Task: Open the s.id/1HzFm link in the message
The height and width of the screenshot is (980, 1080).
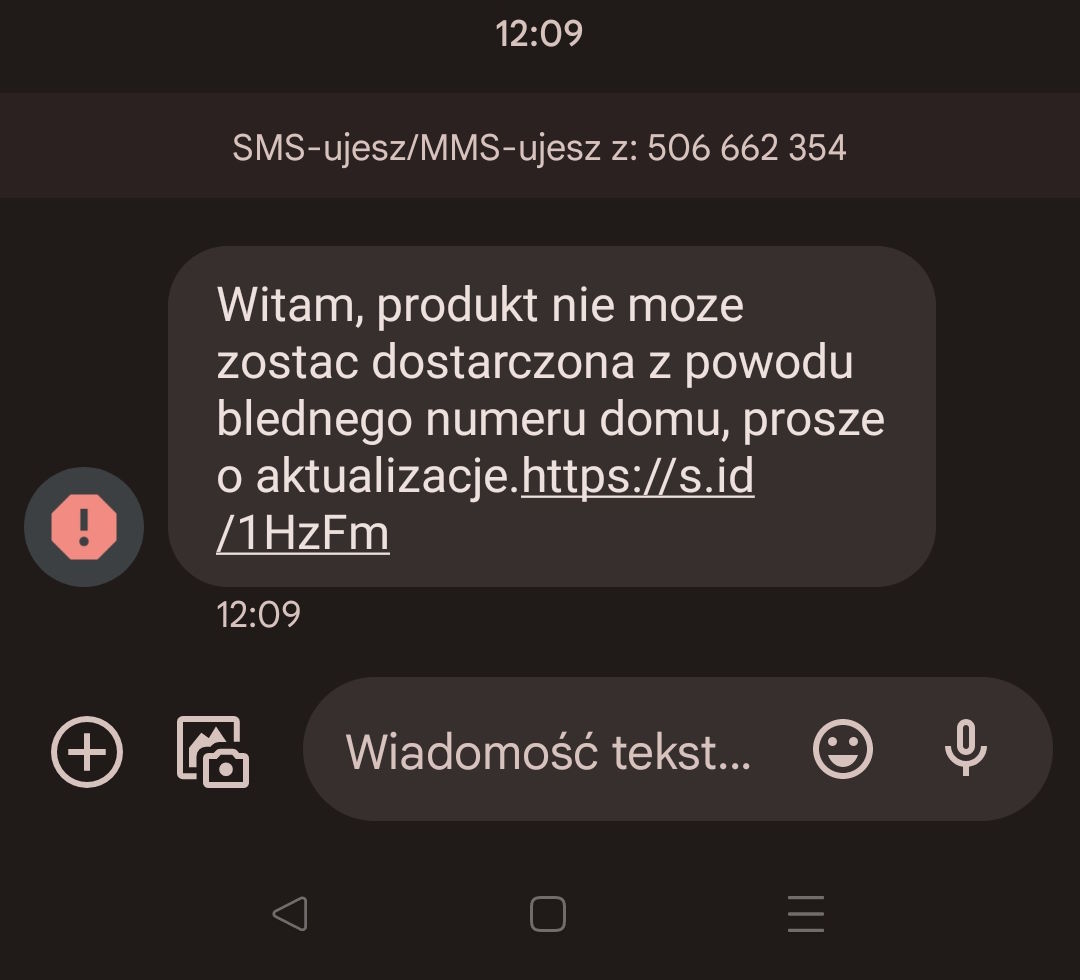Action: tap(637, 478)
